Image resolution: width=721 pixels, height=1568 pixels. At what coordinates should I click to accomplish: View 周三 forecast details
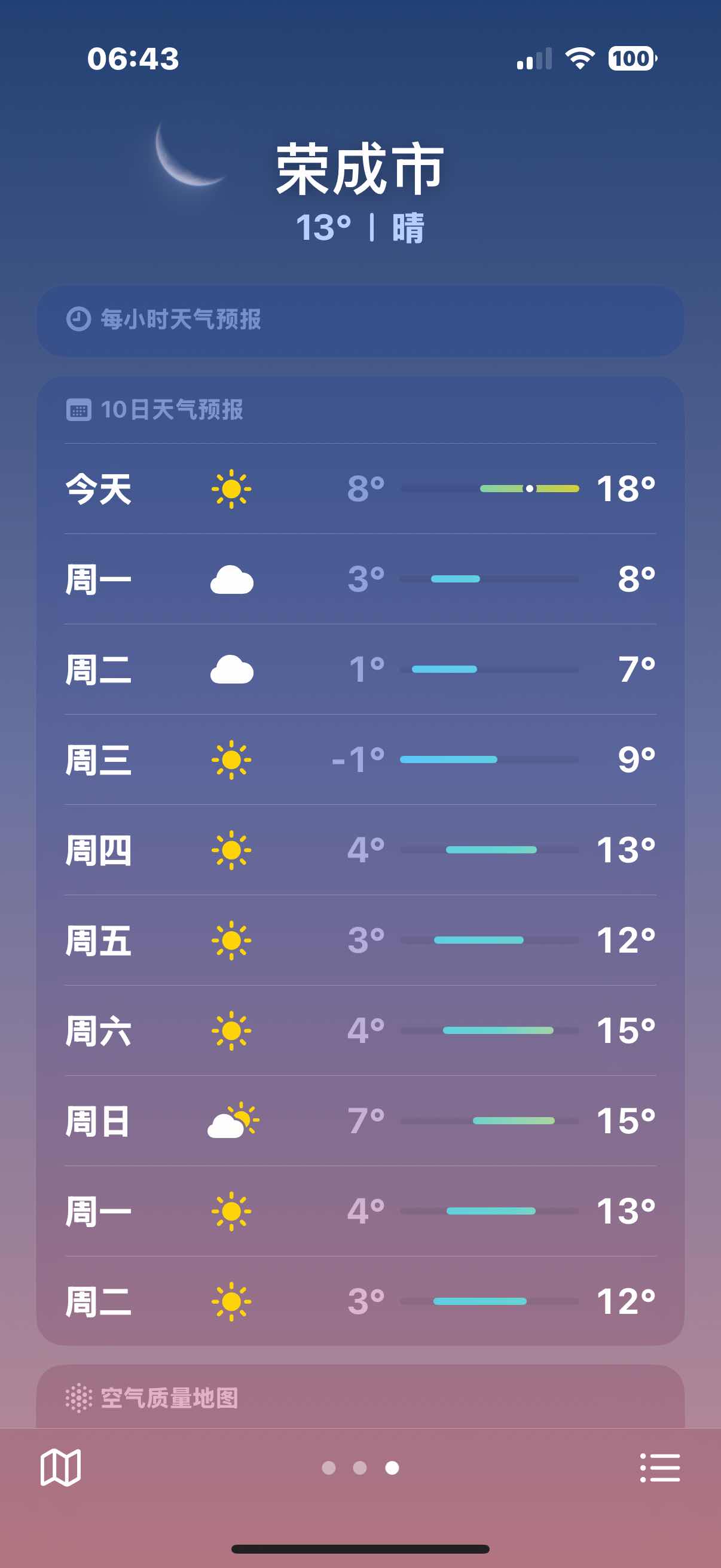pyautogui.click(x=360, y=759)
